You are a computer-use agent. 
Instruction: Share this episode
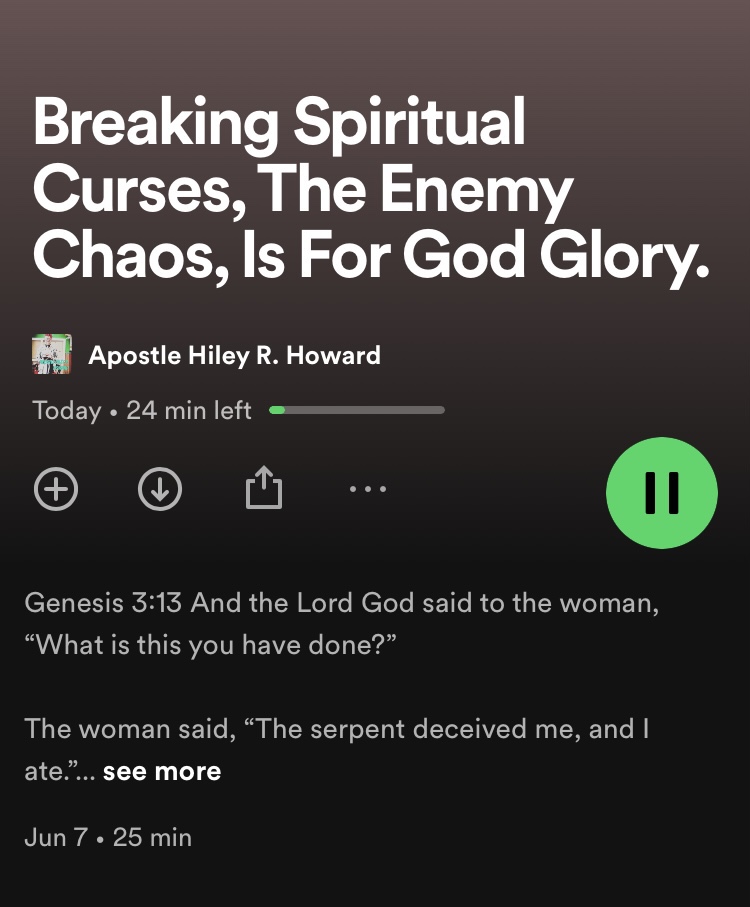[264, 490]
